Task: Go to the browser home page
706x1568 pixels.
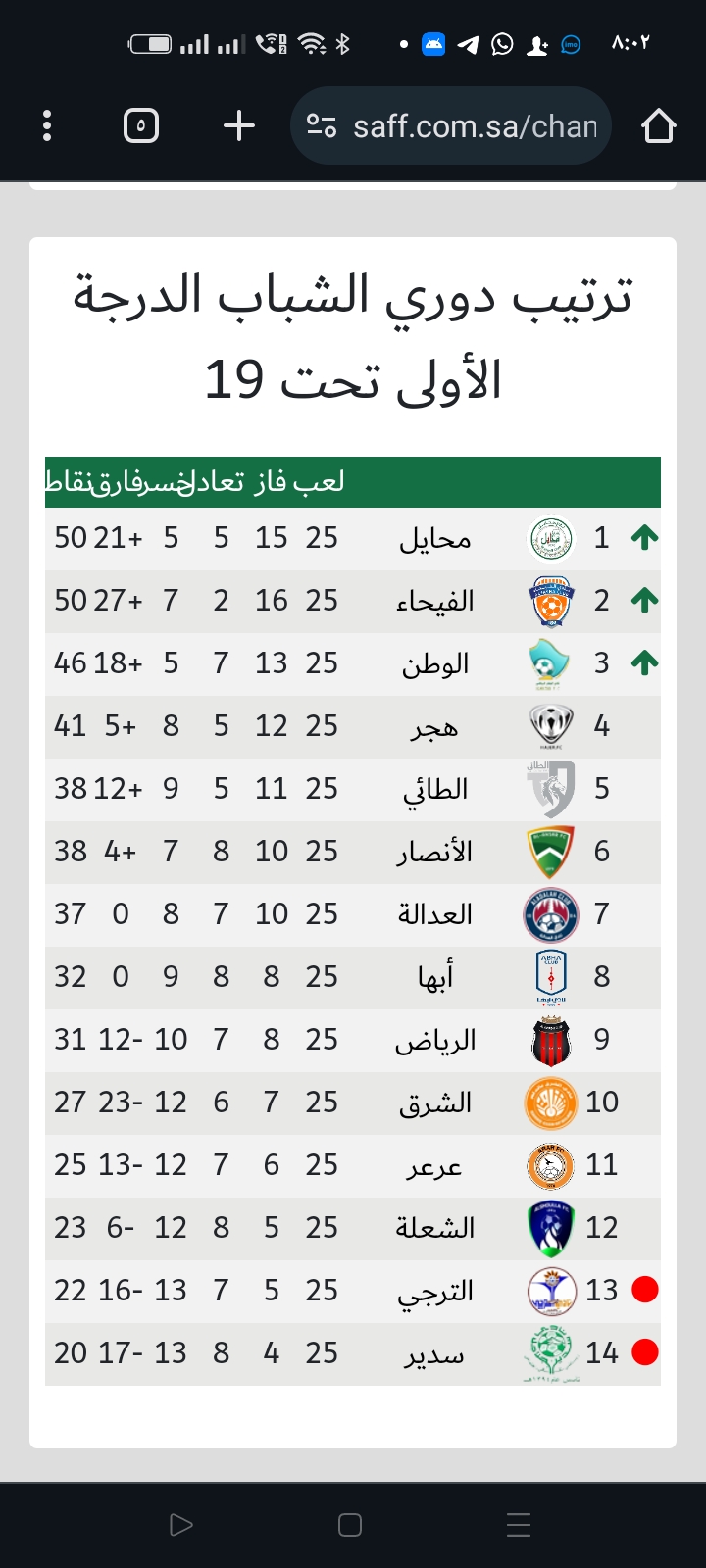Action: (x=658, y=126)
